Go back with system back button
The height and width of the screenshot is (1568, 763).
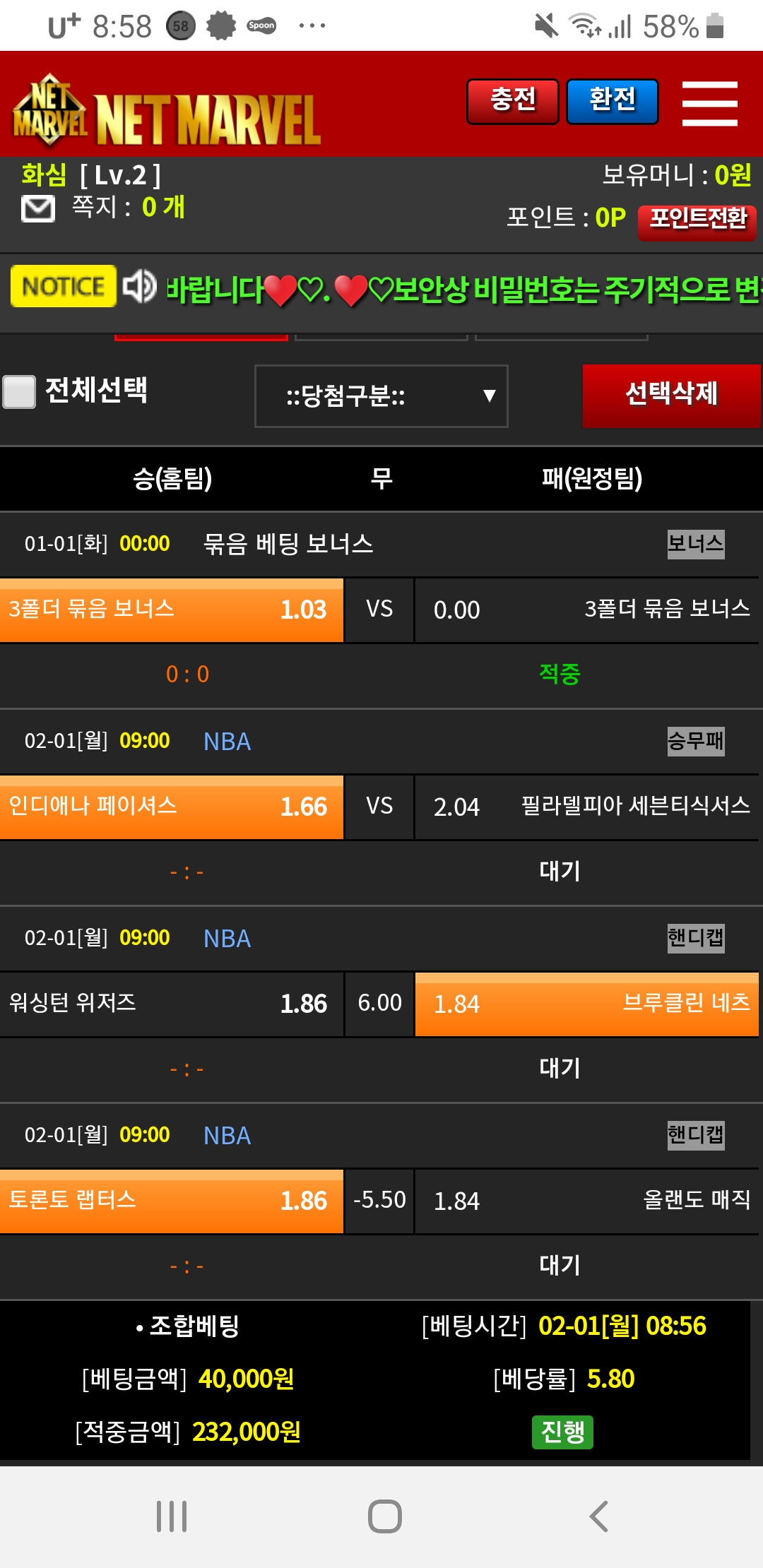coord(598,1516)
